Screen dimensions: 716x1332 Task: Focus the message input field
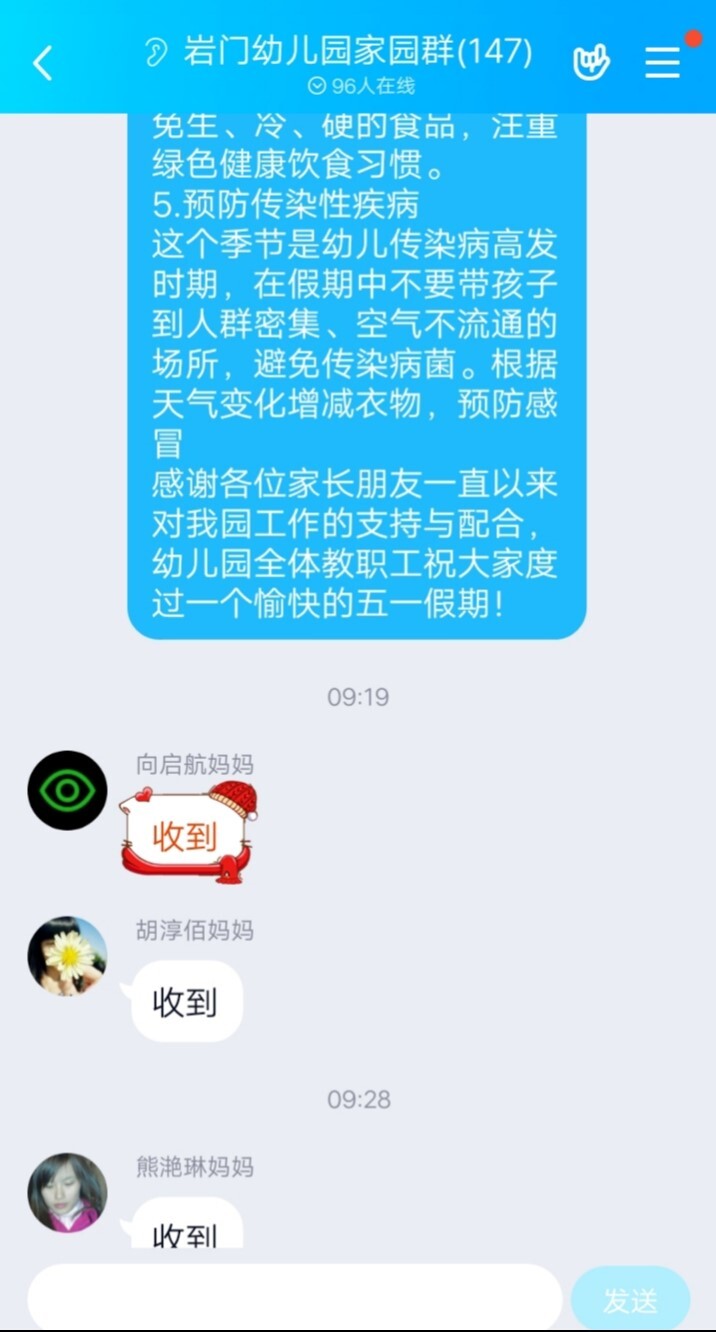click(294, 1299)
